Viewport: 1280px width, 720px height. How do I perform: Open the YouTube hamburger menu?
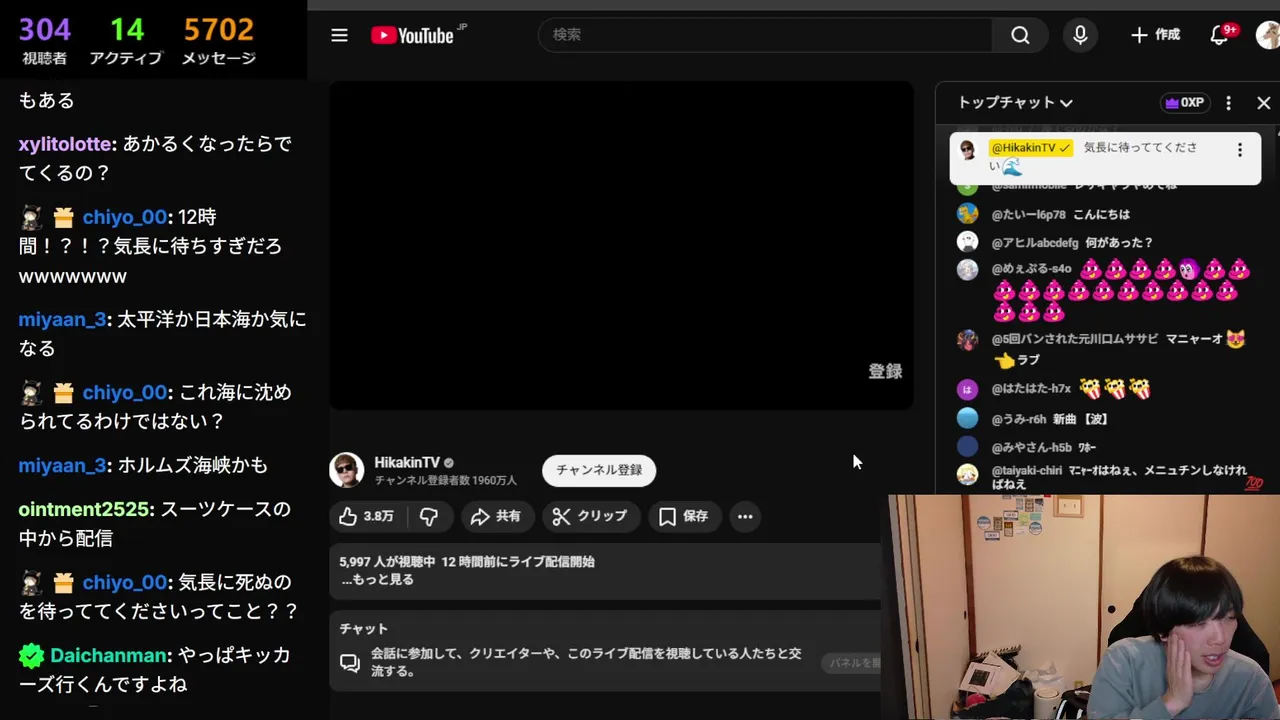point(339,35)
